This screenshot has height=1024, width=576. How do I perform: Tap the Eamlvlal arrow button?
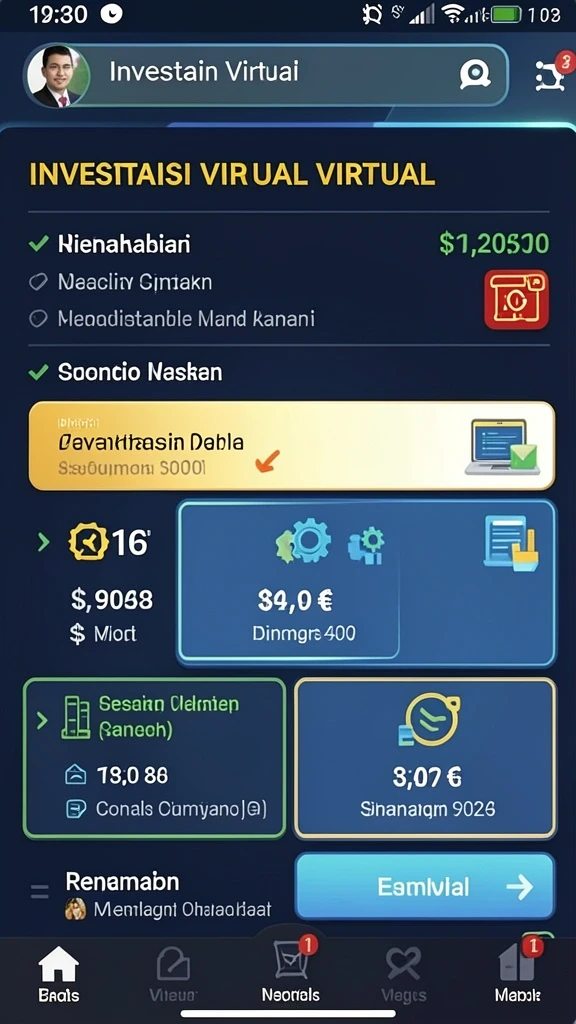pyautogui.click(x=425, y=886)
